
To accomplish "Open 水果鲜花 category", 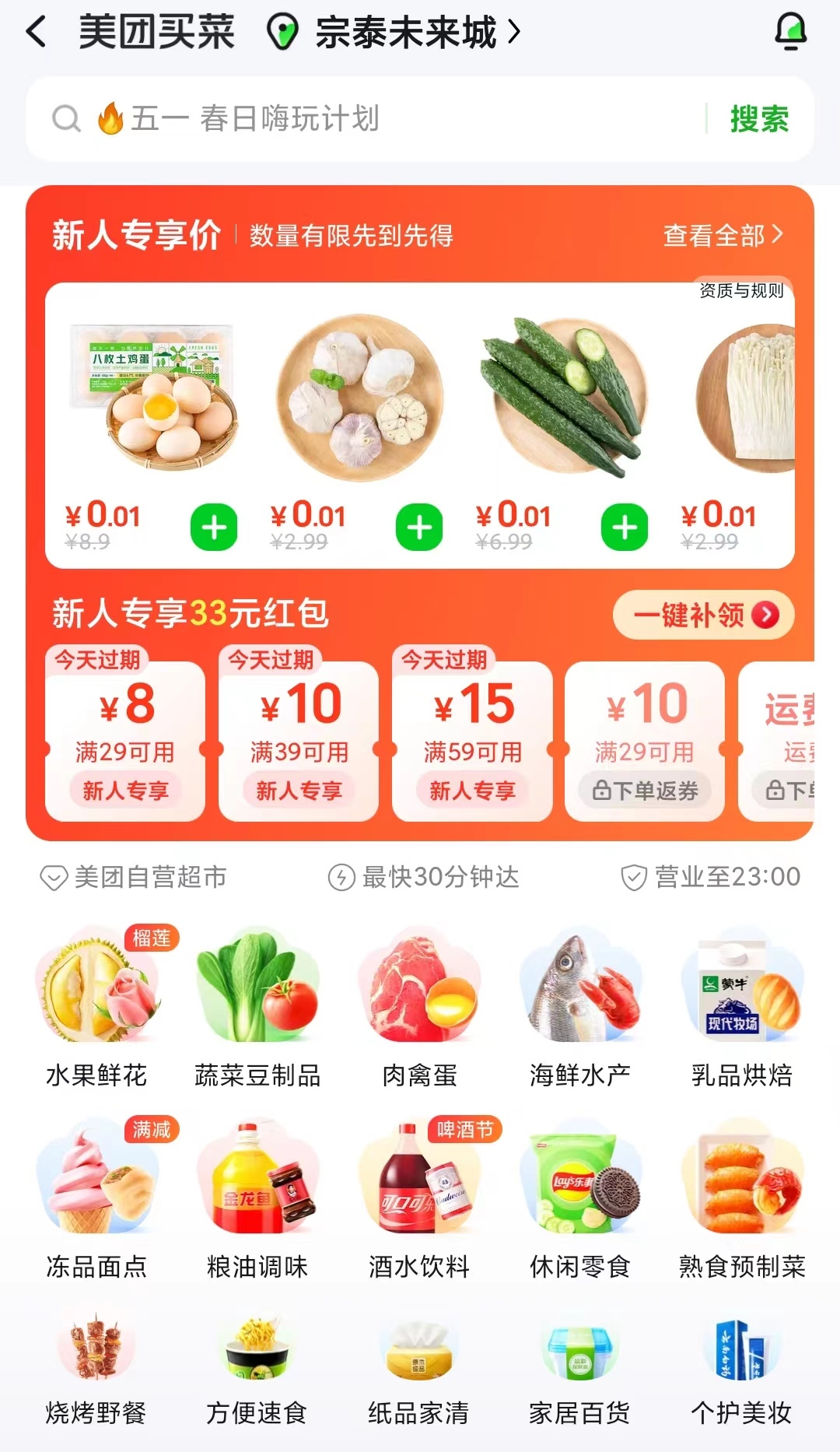I will (96, 1008).
